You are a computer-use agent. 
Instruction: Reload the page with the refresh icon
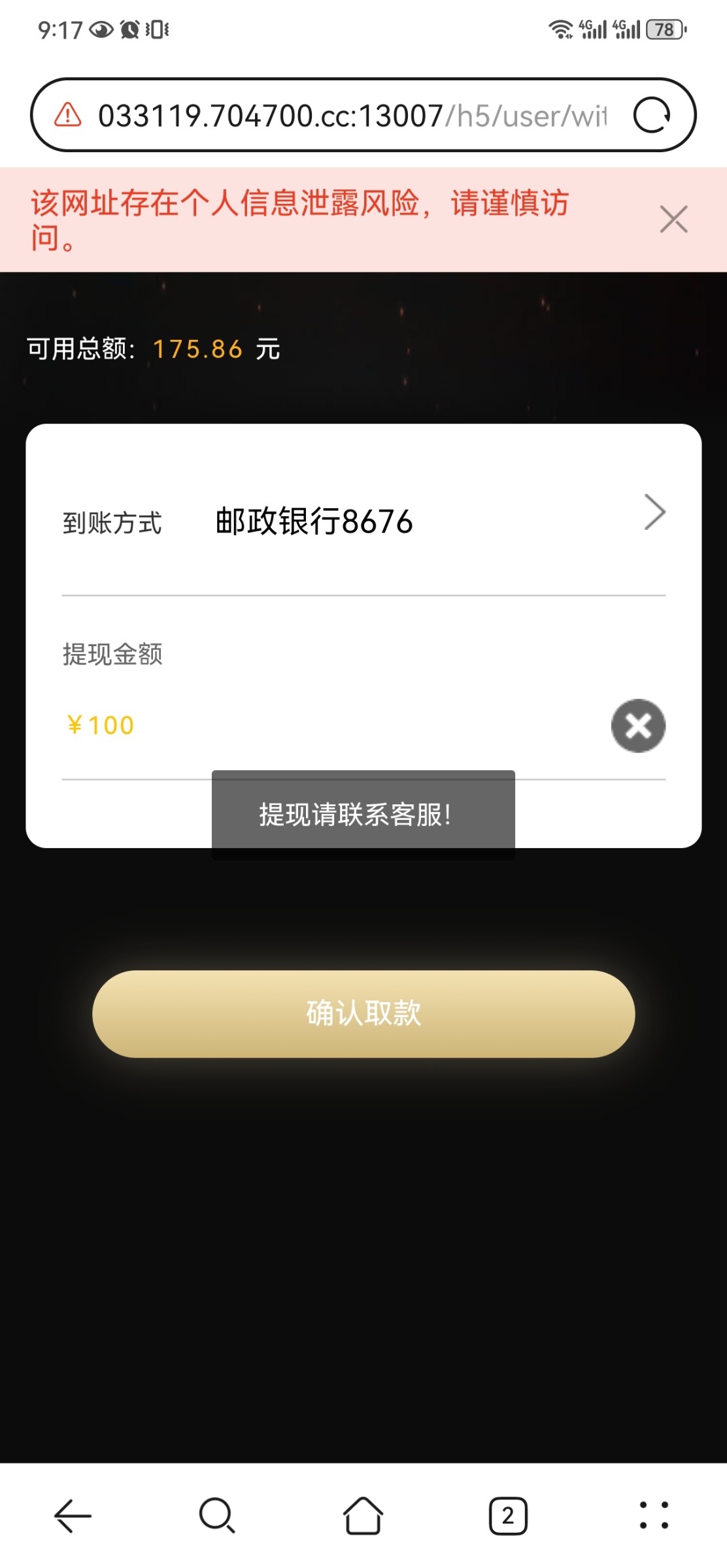point(652,116)
